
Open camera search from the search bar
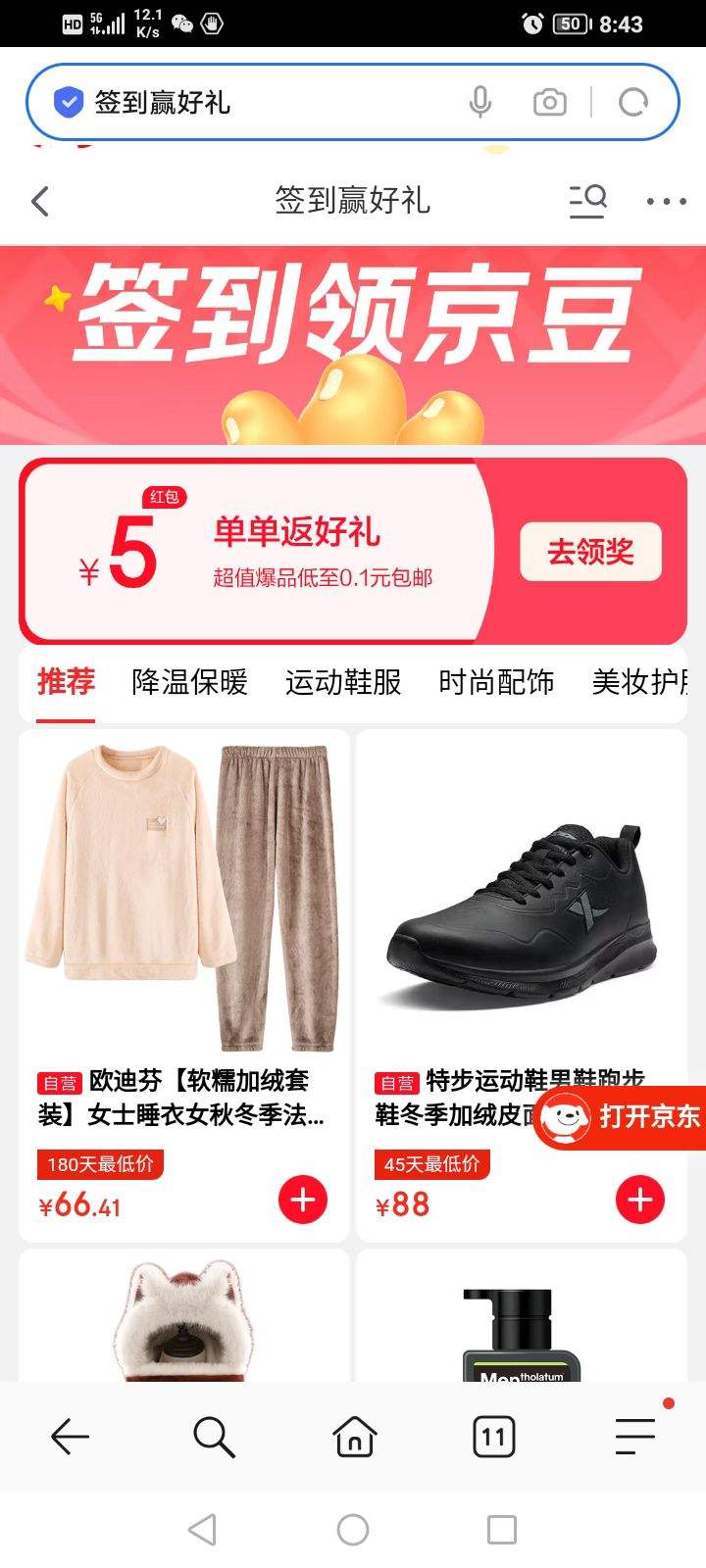pyautogui.click(x=549, y=101)
